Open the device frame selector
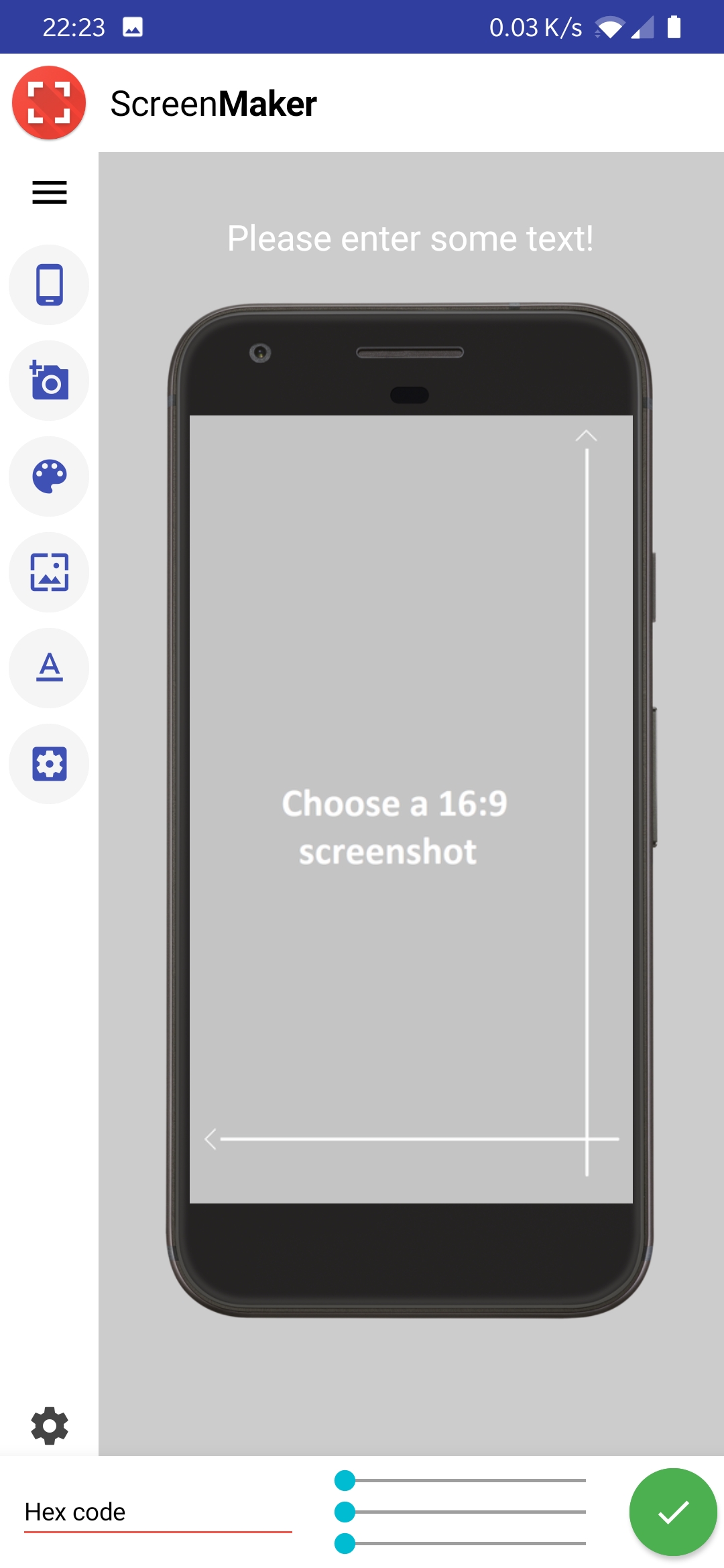Viewport: 724px width, 1568px height. click(49, 285)
